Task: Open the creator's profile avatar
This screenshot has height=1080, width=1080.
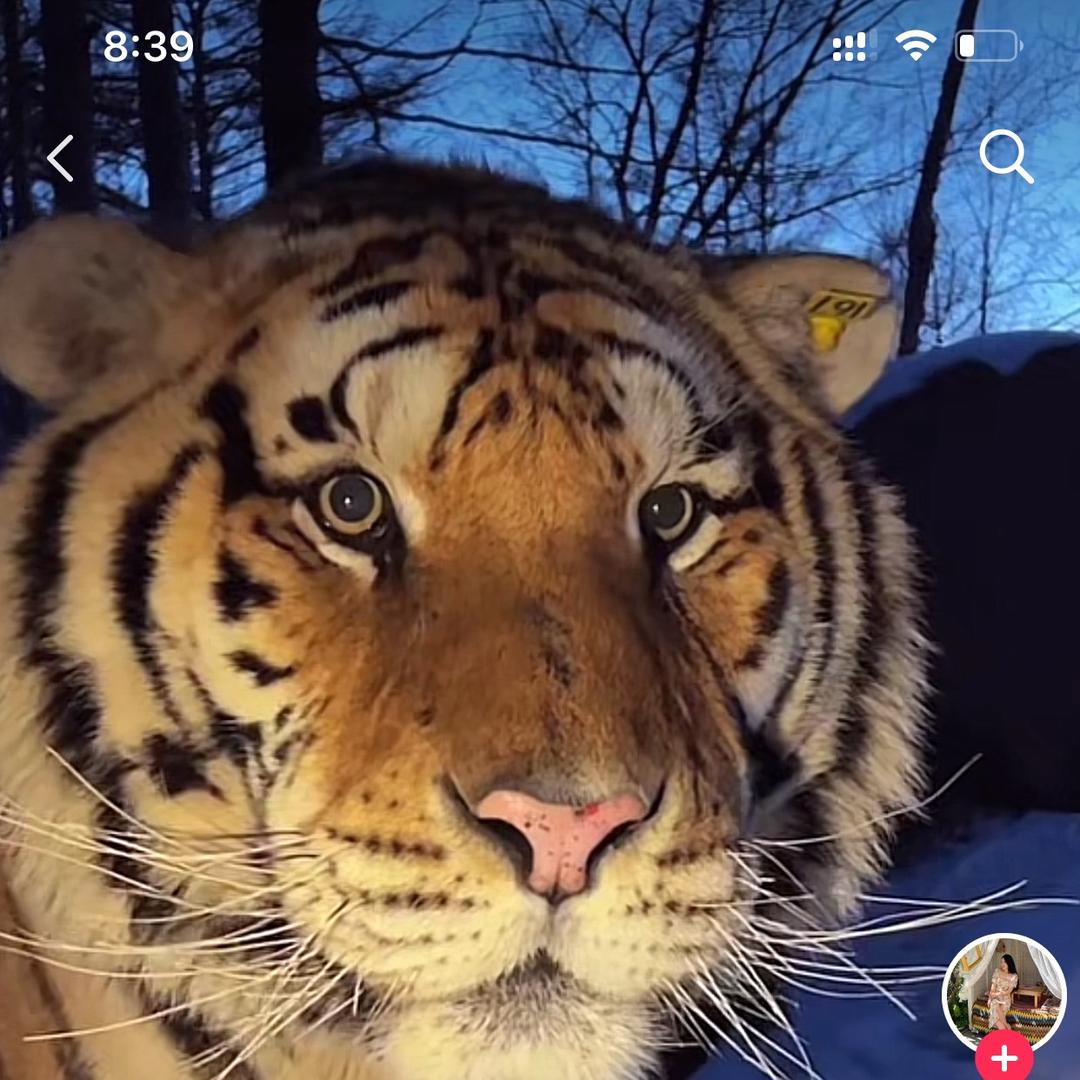Action: pyautogui.click(x=1003, y=991)
